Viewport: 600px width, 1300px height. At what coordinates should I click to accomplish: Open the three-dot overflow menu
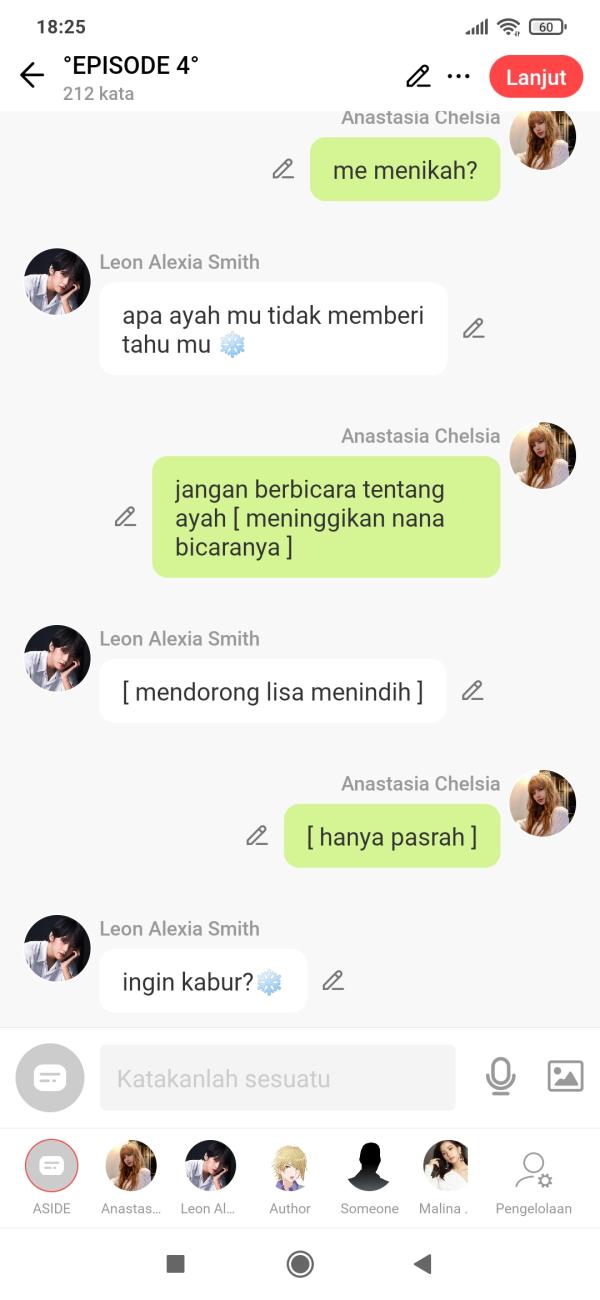[458, 77]
